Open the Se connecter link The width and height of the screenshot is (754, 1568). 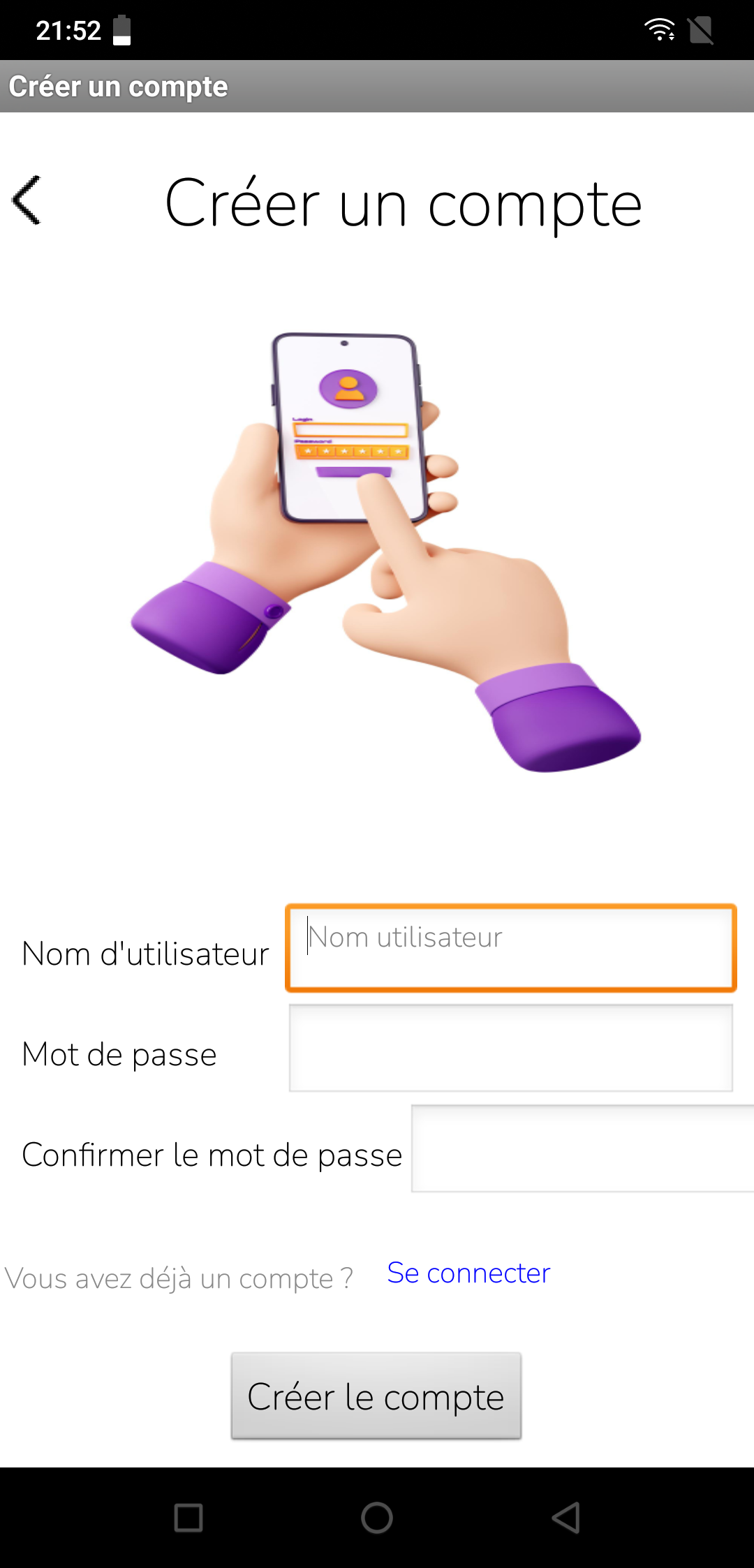click(x=468, y=1273)
